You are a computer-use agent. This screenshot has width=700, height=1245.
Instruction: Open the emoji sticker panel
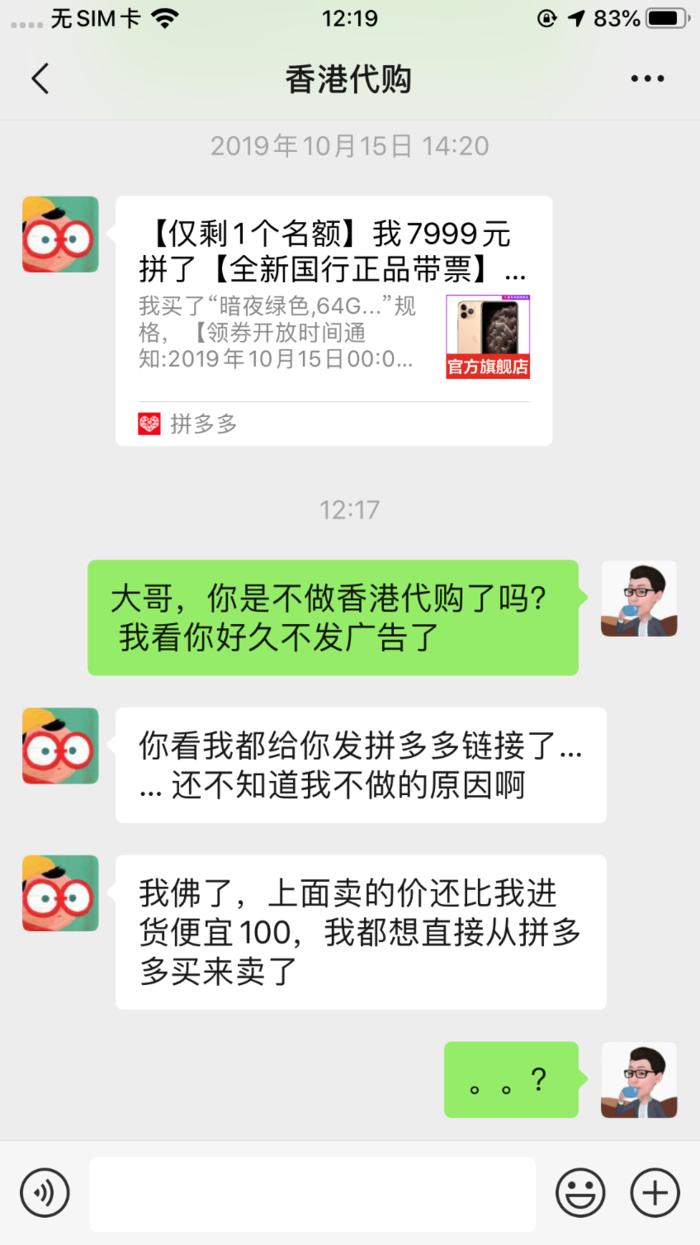click(x=580, y=1192)
